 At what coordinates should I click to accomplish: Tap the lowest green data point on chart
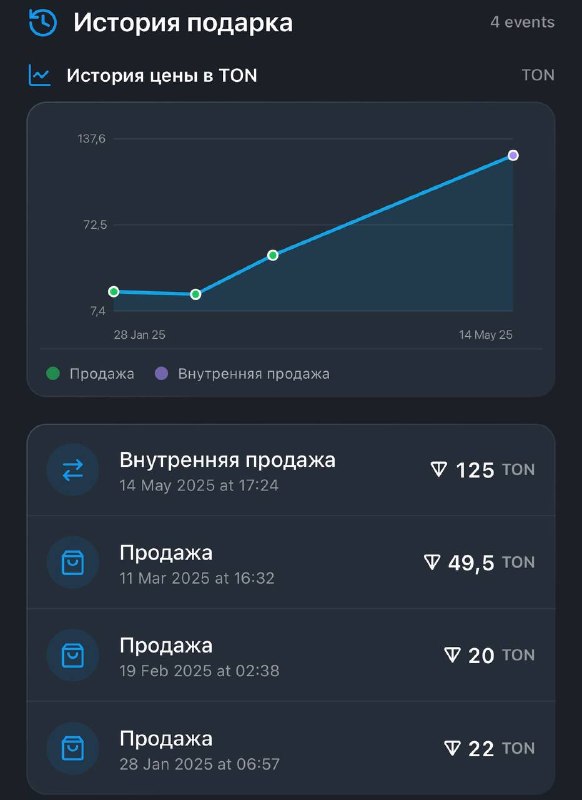coord(195,294)
